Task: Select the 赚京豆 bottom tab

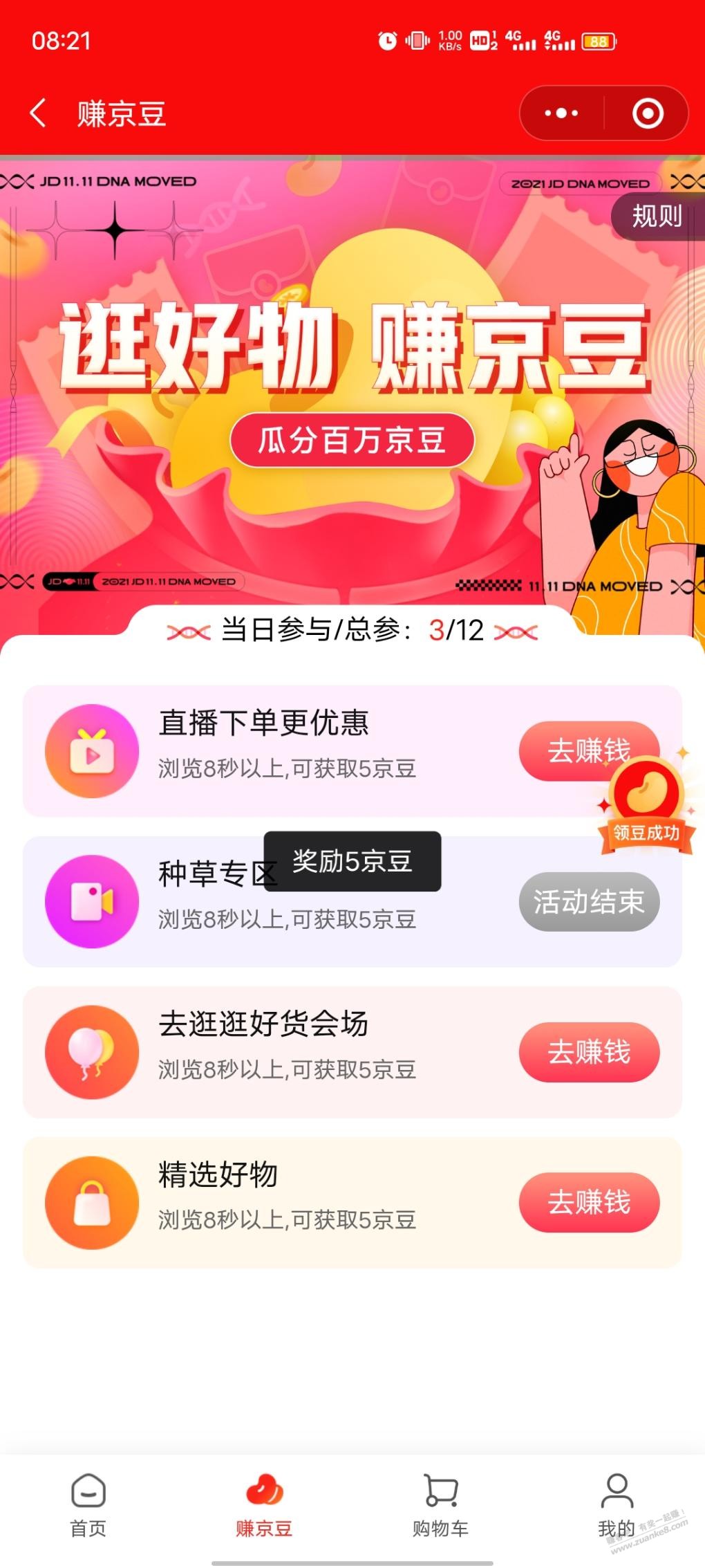Action: coord(264,1505)
